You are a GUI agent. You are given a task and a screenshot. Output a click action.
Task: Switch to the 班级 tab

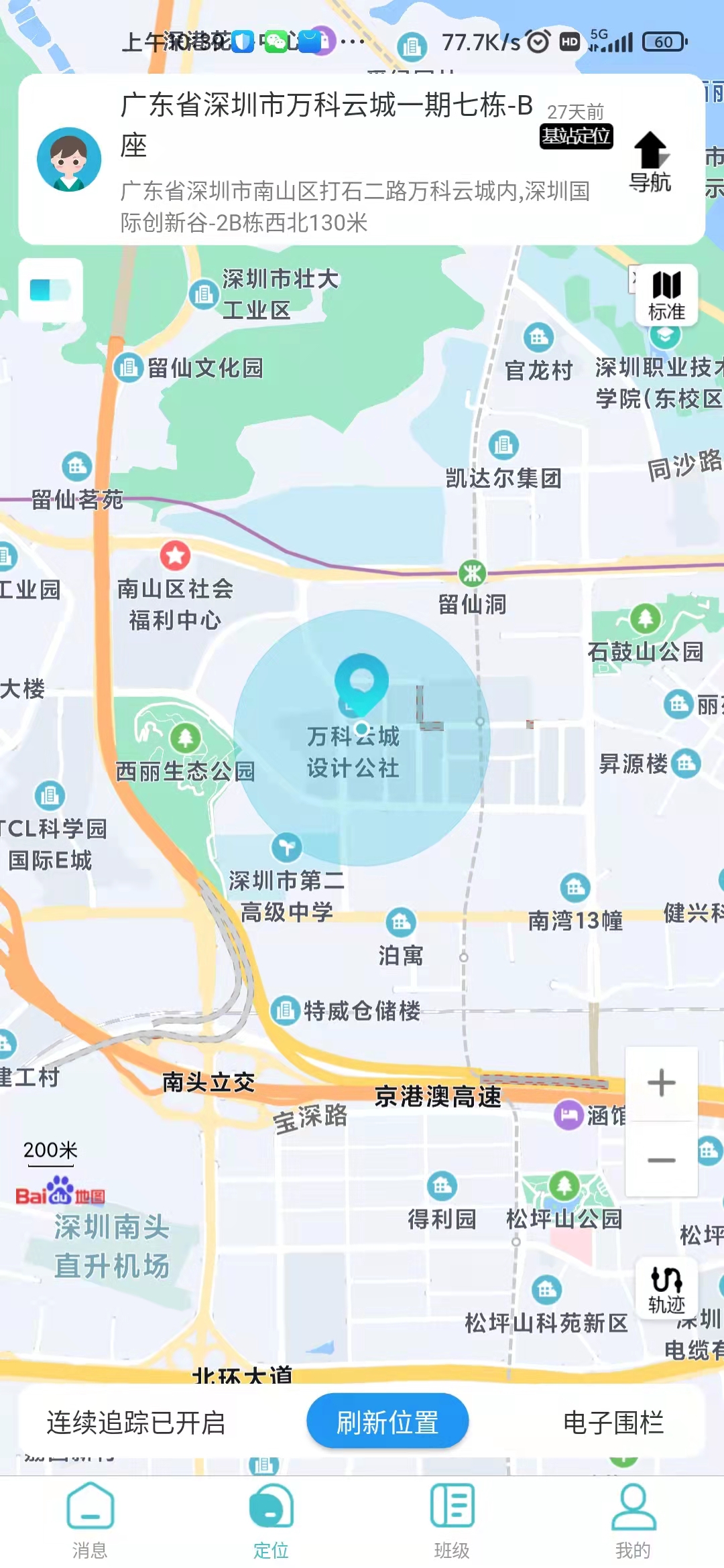[x=452, y=1520]
